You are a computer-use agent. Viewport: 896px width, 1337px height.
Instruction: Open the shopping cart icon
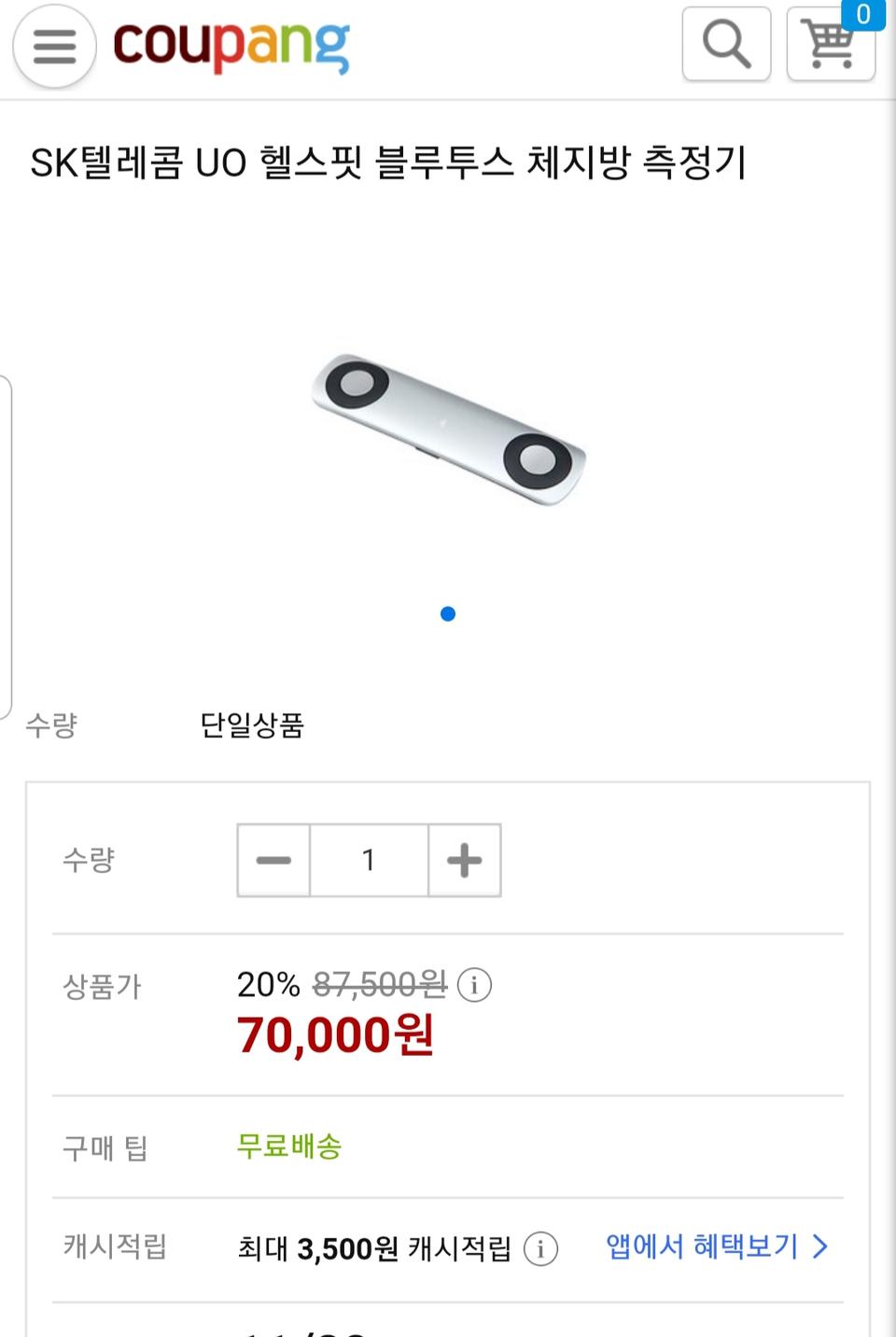click(830, 47)
